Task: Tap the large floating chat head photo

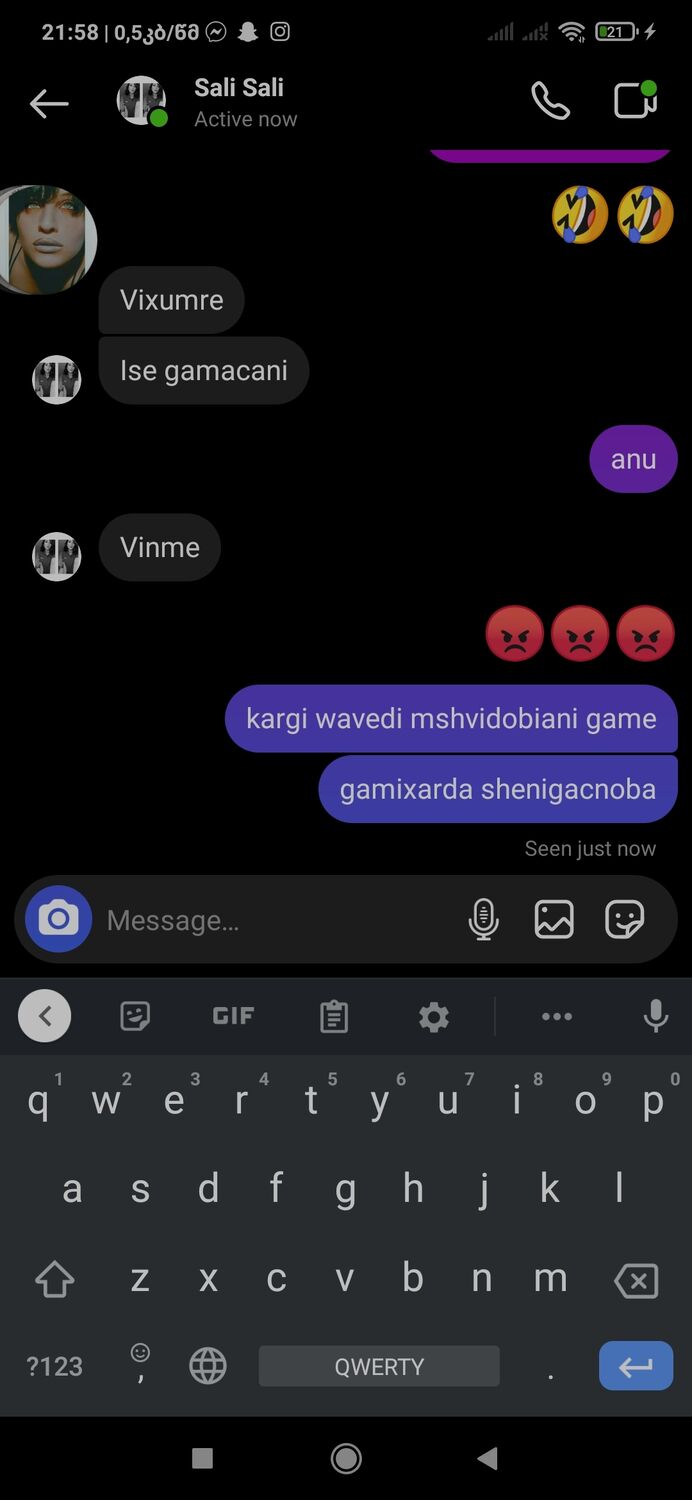Action: click(45, 240)
